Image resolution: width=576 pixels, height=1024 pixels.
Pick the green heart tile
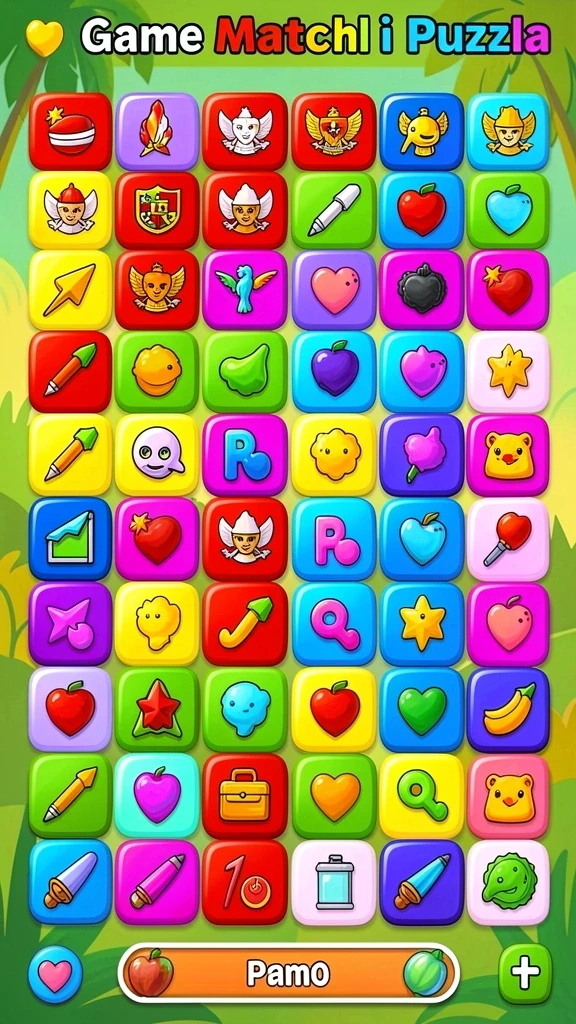[422, 709]
